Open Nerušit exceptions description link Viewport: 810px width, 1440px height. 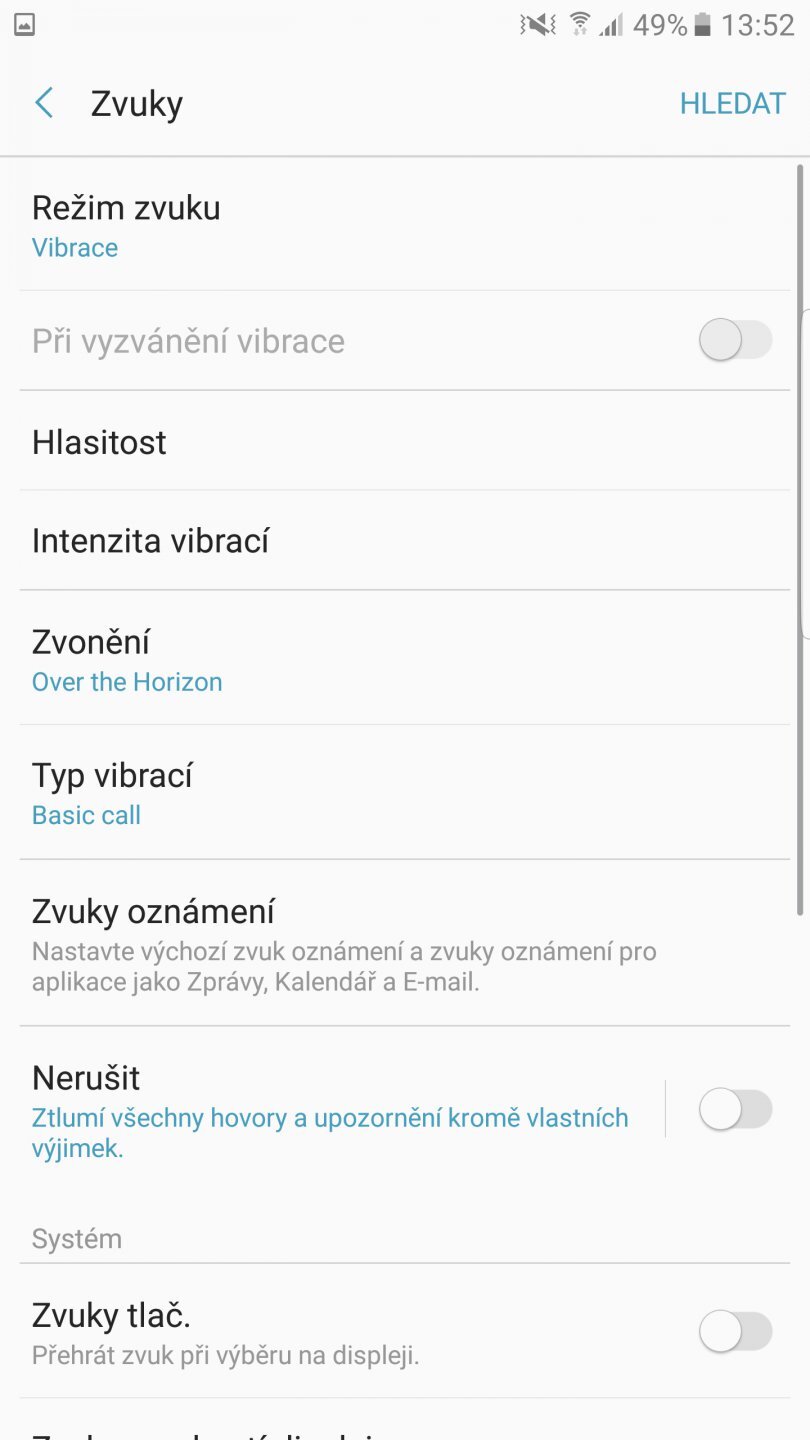coord(330,1130)
